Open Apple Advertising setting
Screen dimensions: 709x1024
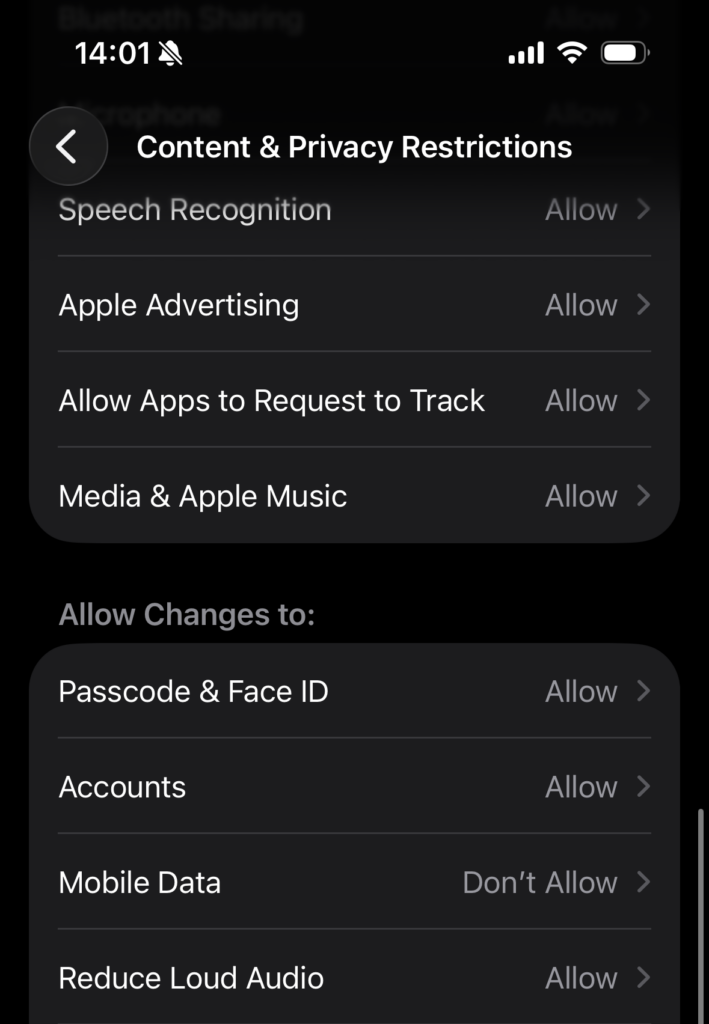pos(354,305)
